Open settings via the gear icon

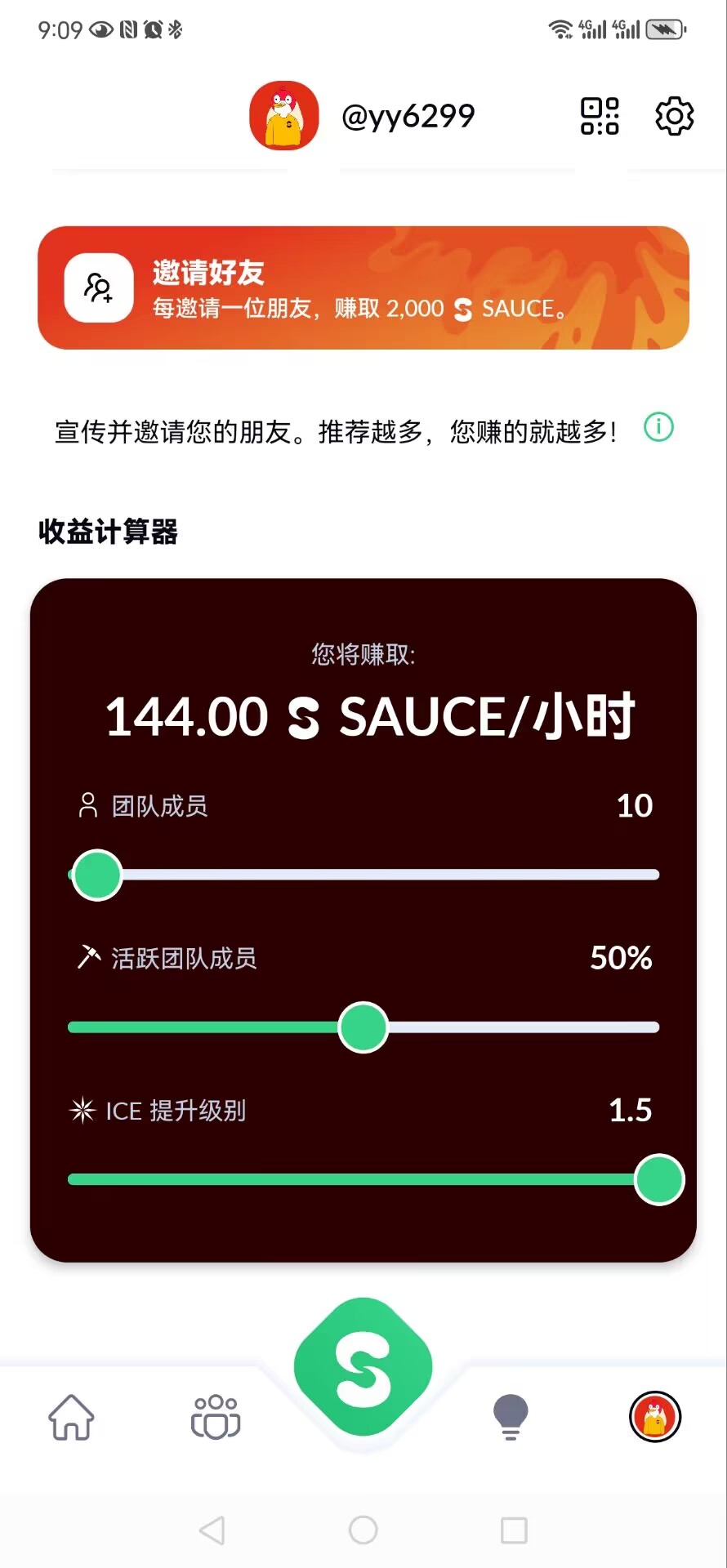tap(675, 116)
